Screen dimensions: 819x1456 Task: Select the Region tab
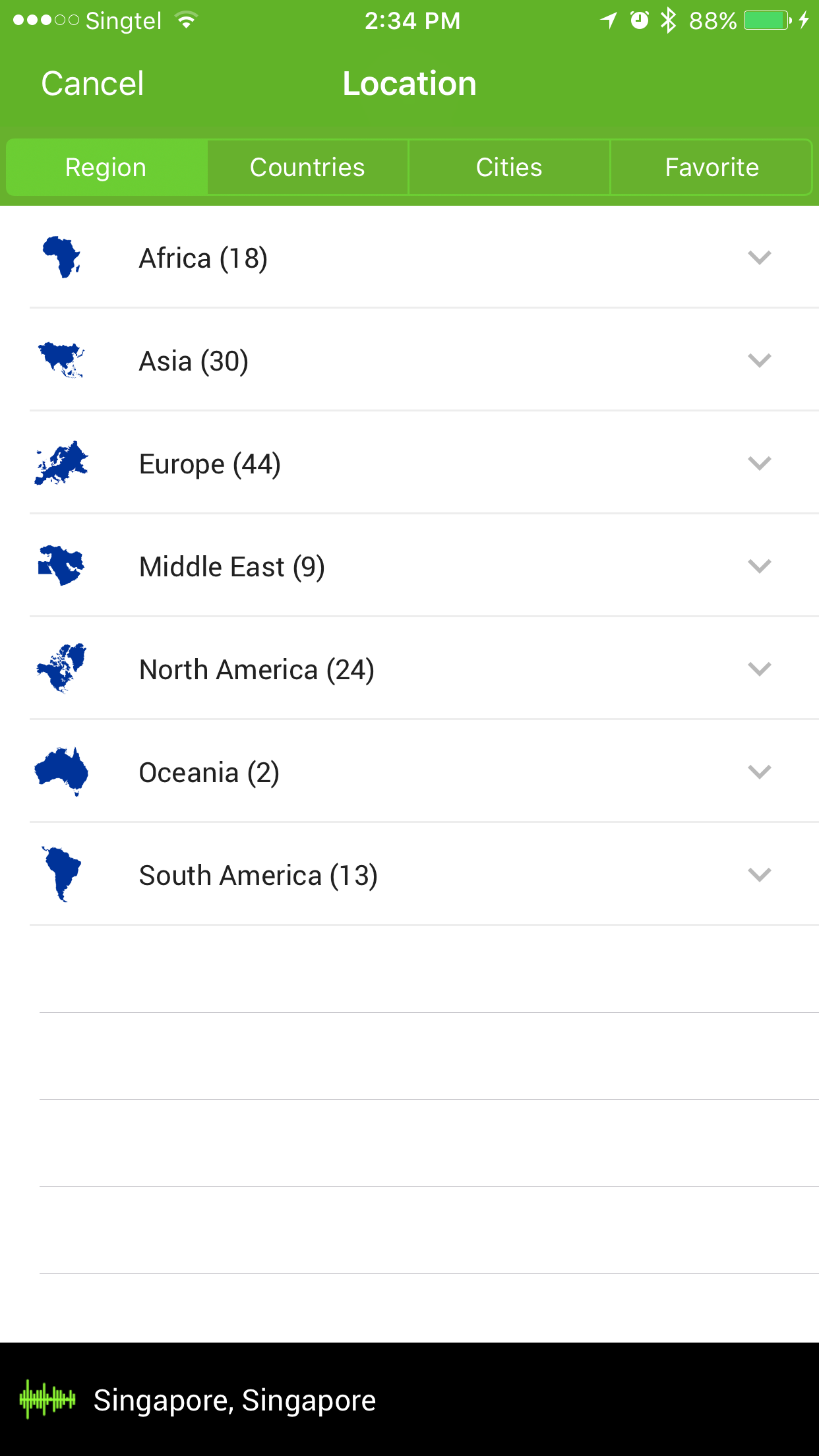(x=106, y=167)
